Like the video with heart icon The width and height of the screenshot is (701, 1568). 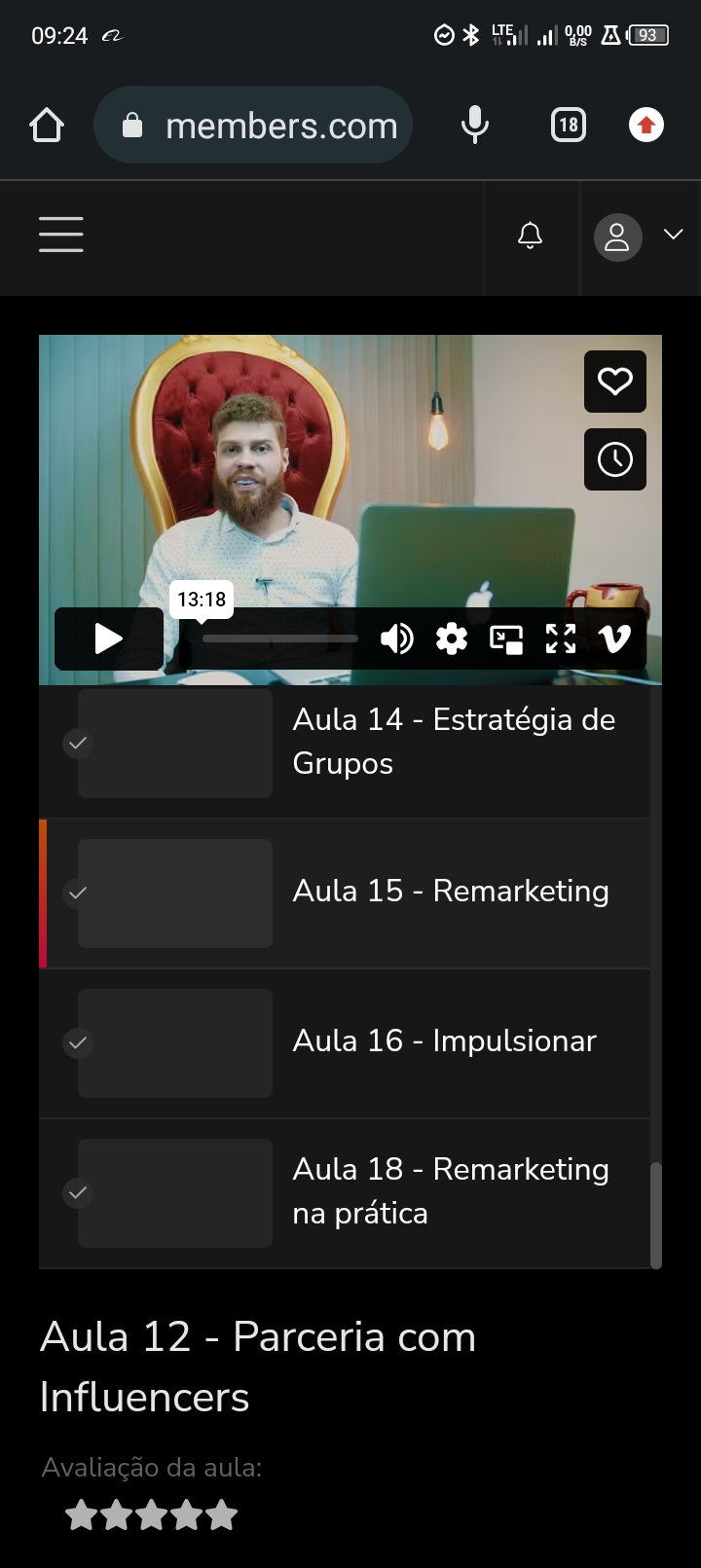614,382
